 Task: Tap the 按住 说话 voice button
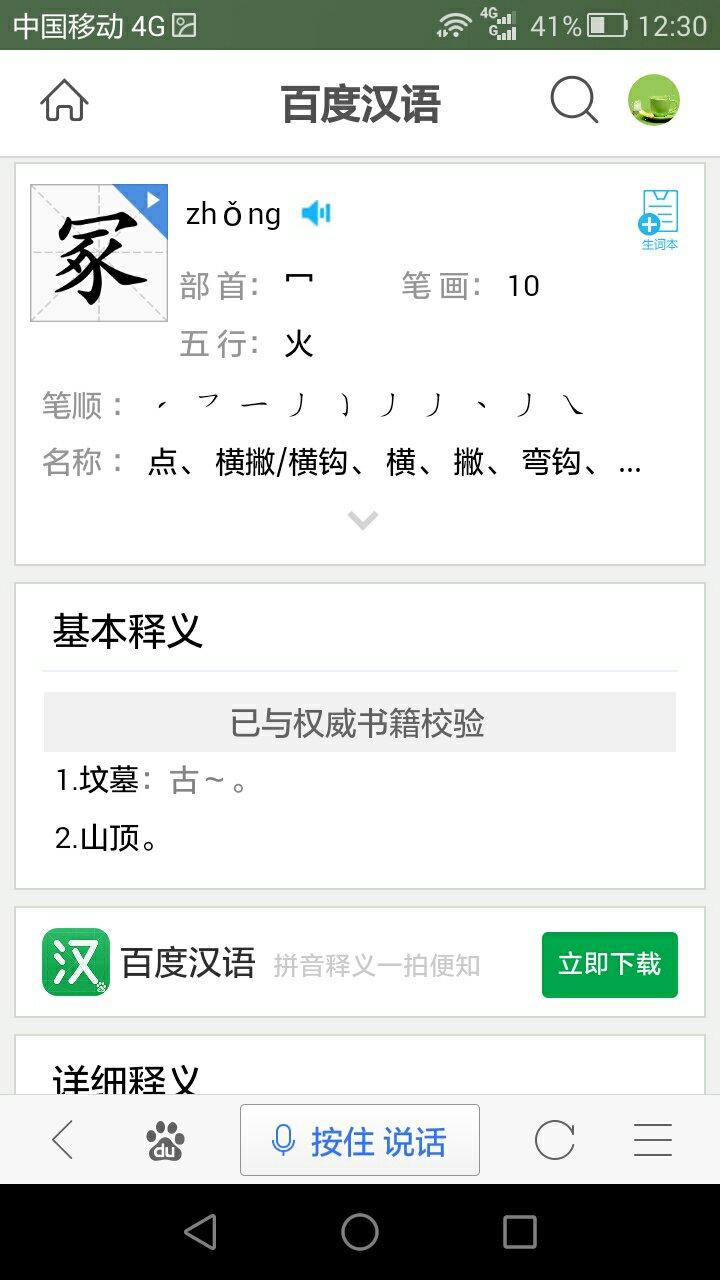point(360,1140)
